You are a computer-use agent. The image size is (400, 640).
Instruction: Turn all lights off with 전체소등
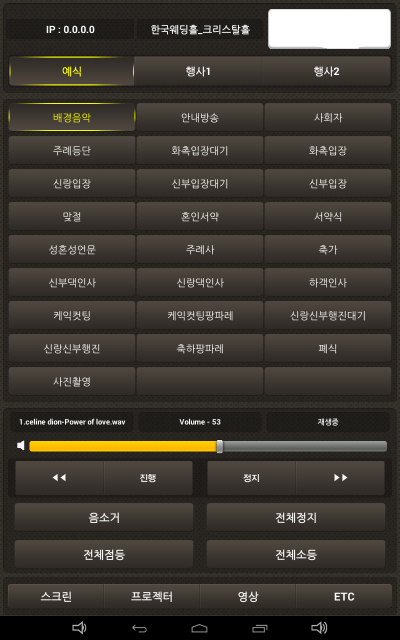(x=296, y=554)
